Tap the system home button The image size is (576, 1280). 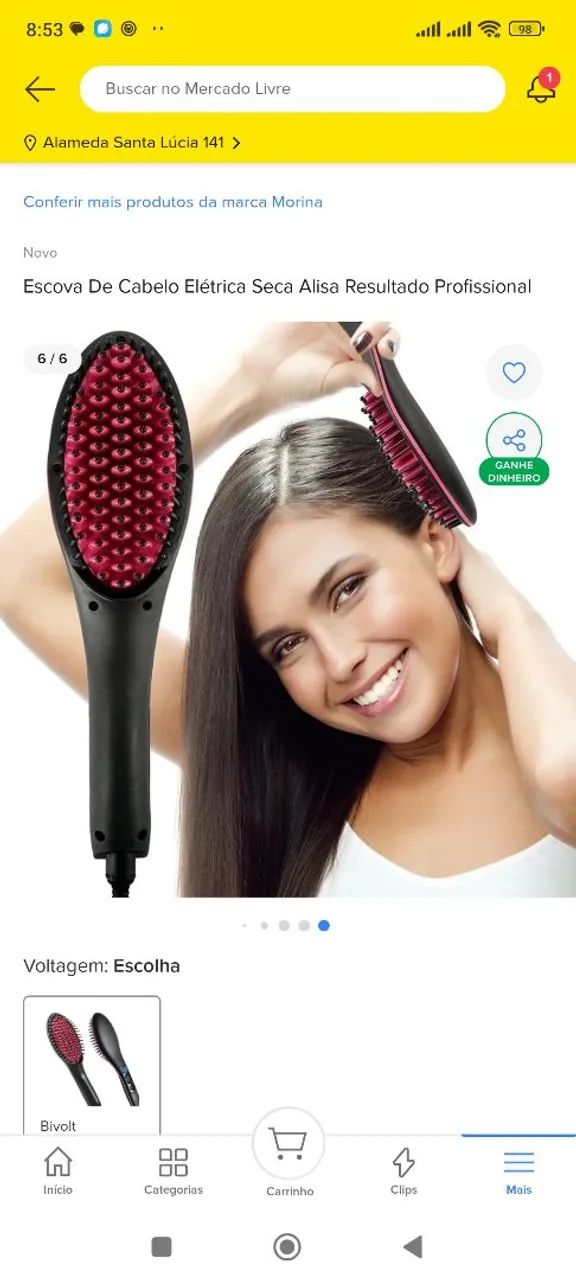coord(288,1246)
